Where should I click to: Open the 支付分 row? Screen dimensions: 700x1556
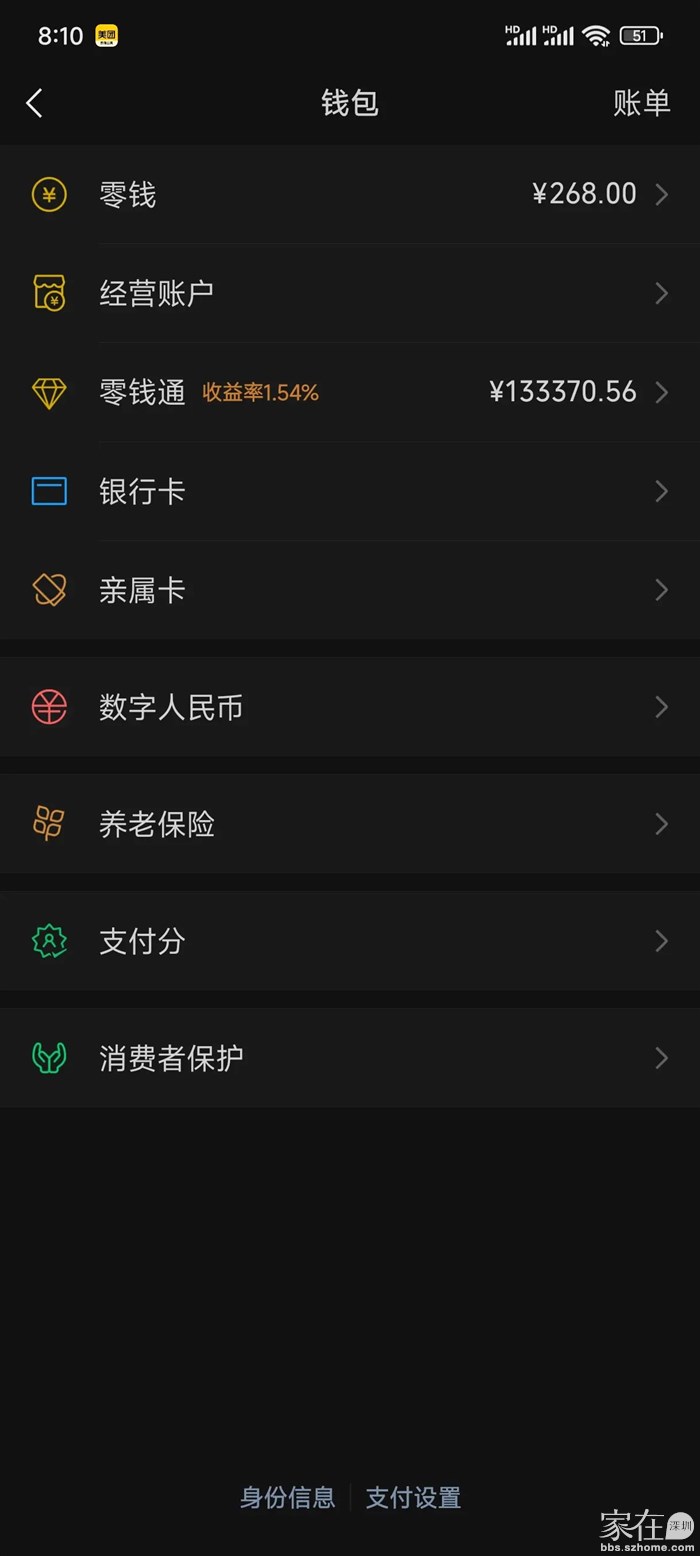coord(350,941)
